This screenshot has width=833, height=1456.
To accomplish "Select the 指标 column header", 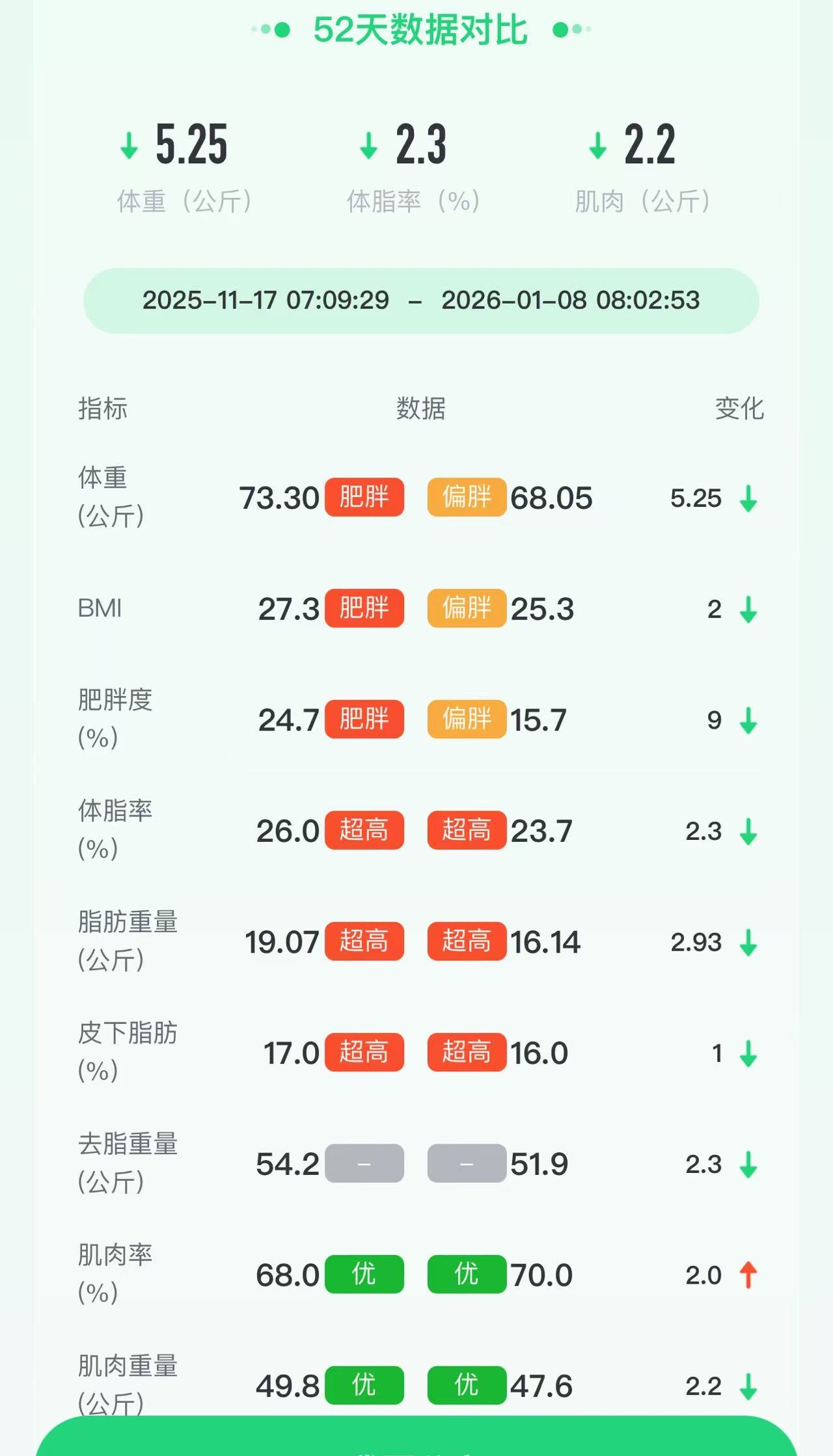I will 101,410.
